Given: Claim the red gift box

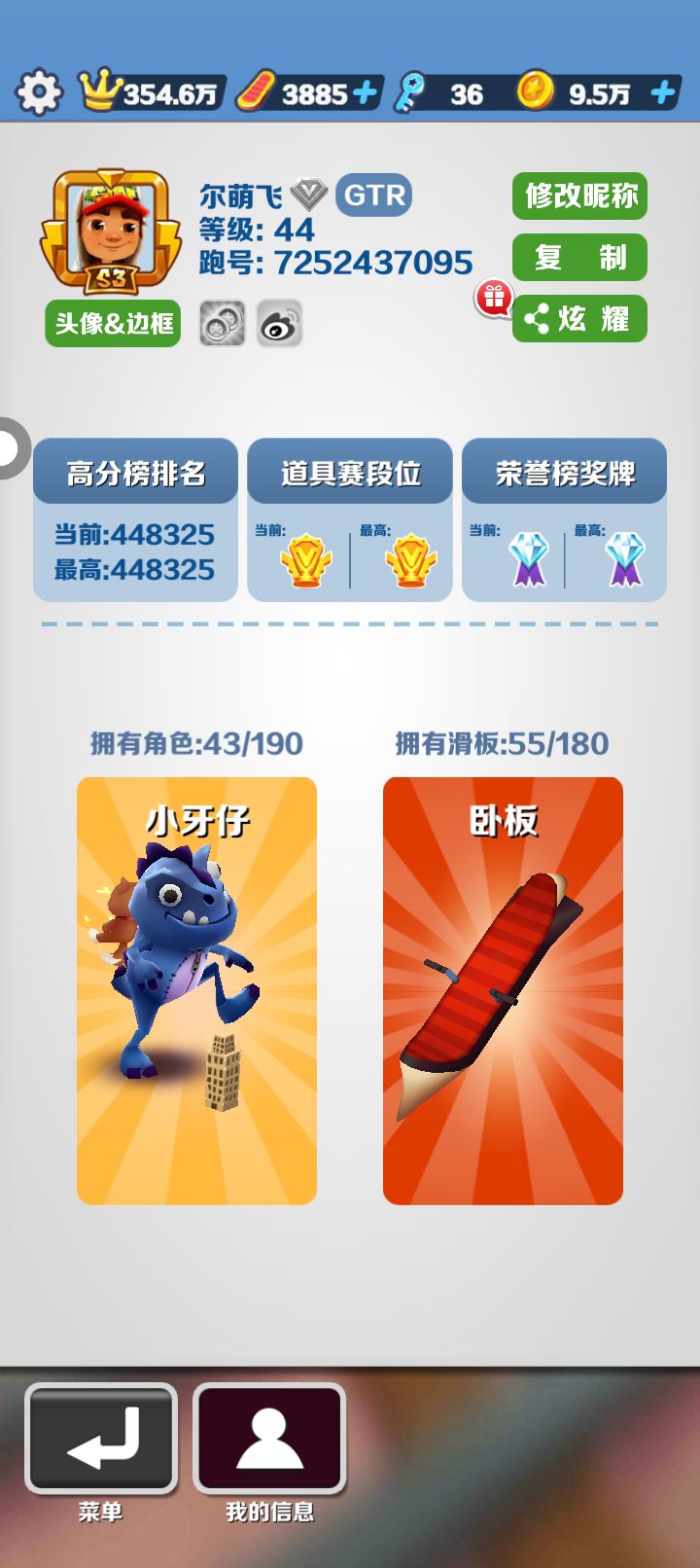Looking at the screenshot, I should (494, 298).
